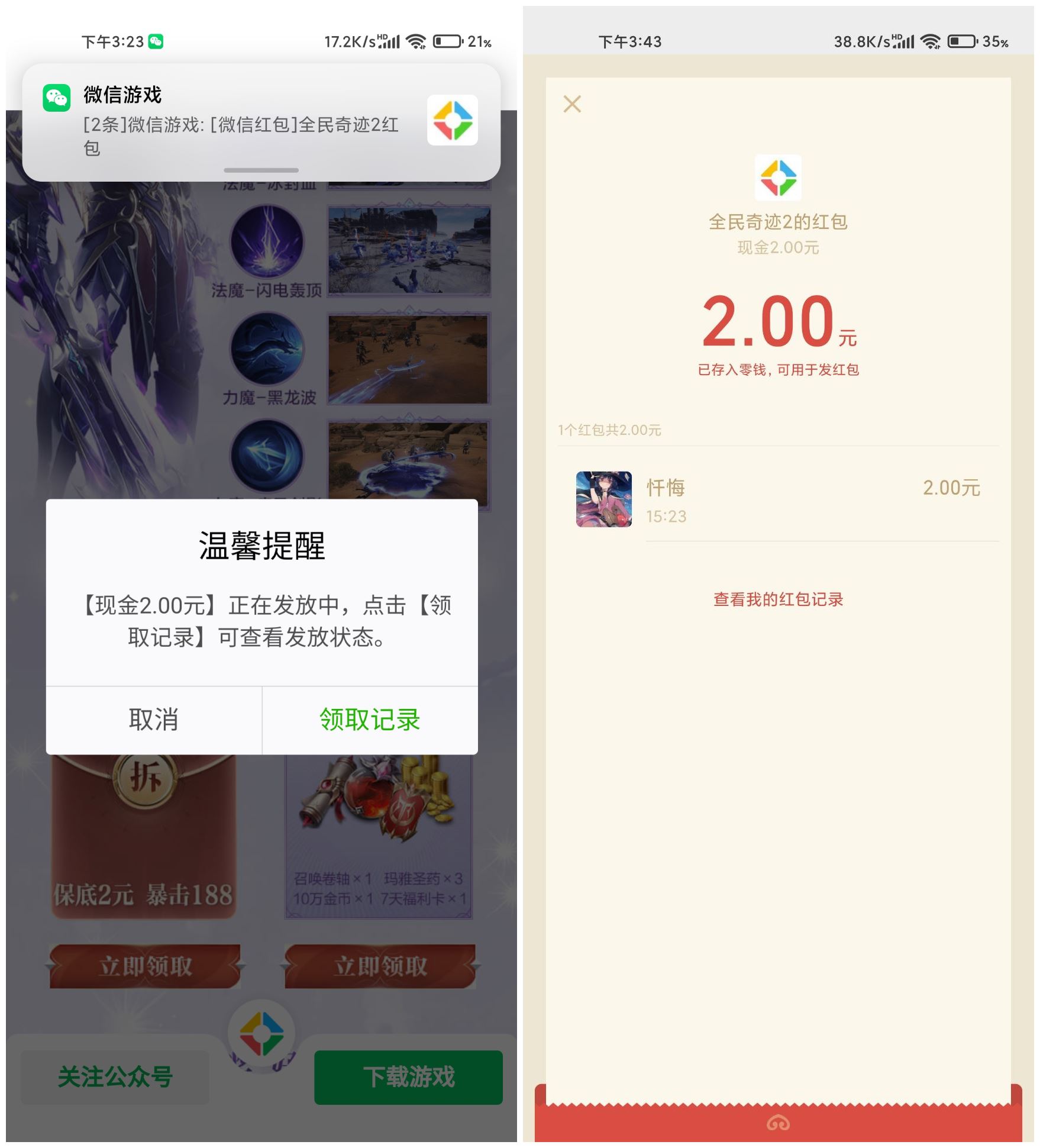1040x1148 pixels.
Task: Open 领取记录 from the dialog
Action: [x=370, y=720]
